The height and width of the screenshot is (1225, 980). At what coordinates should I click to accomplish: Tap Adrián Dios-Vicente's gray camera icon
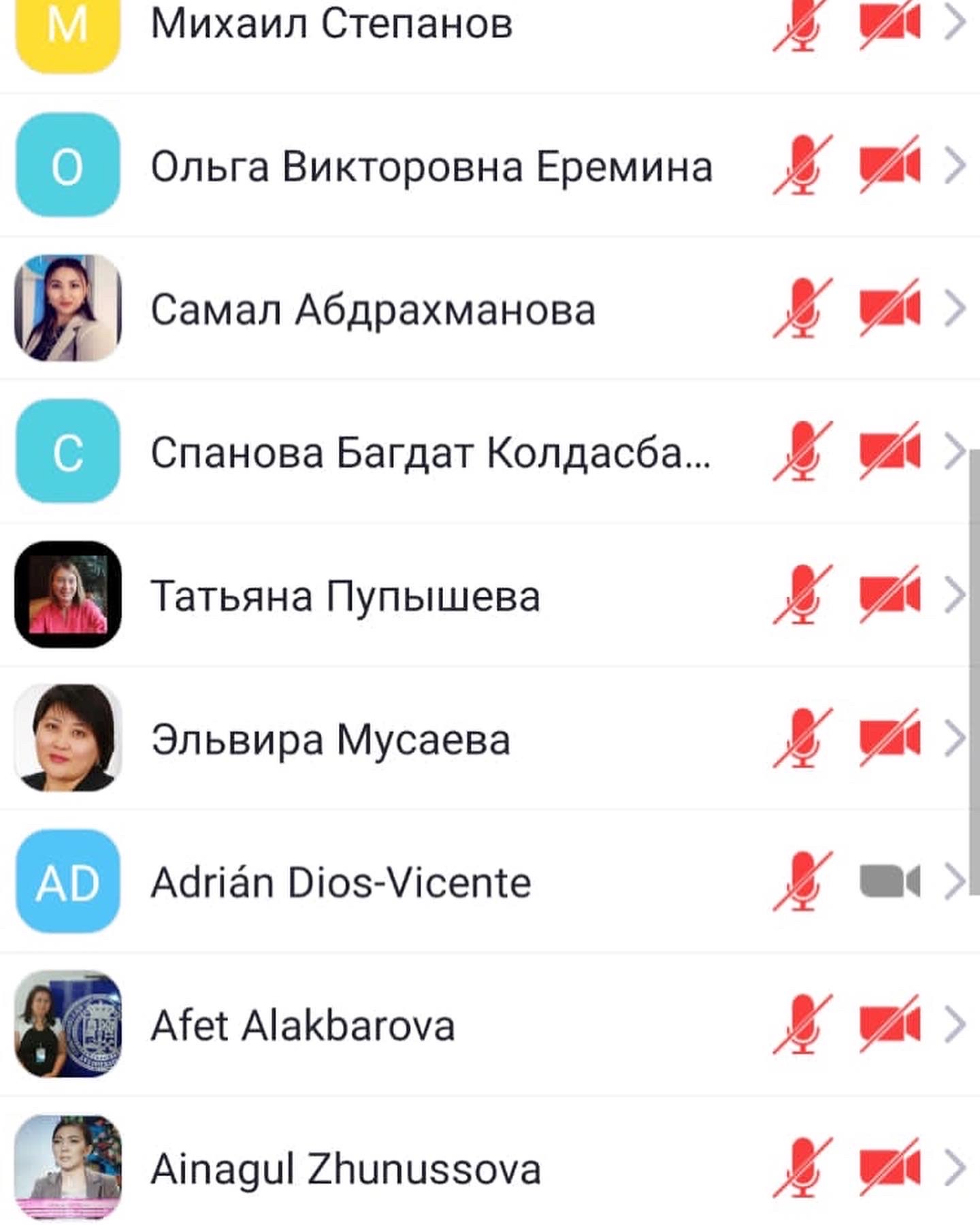[889, 882]
